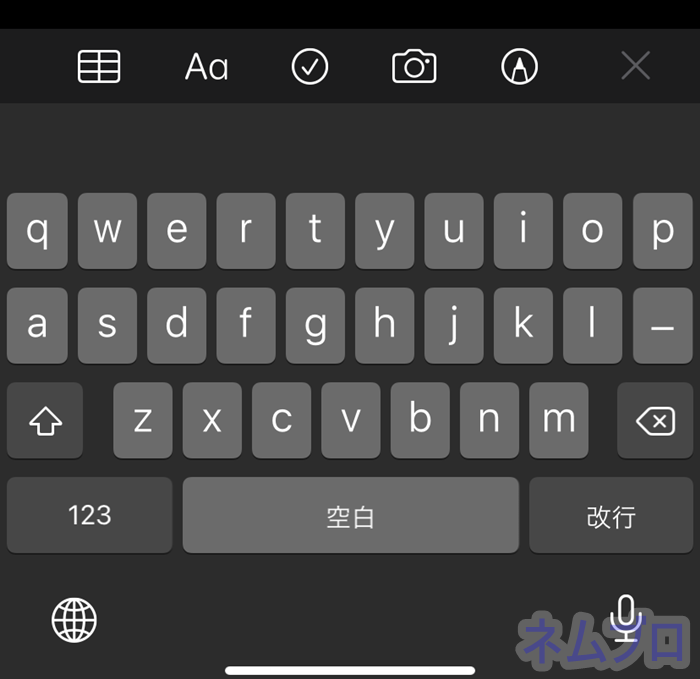Tap the shift key

click(x=45, y=421)
